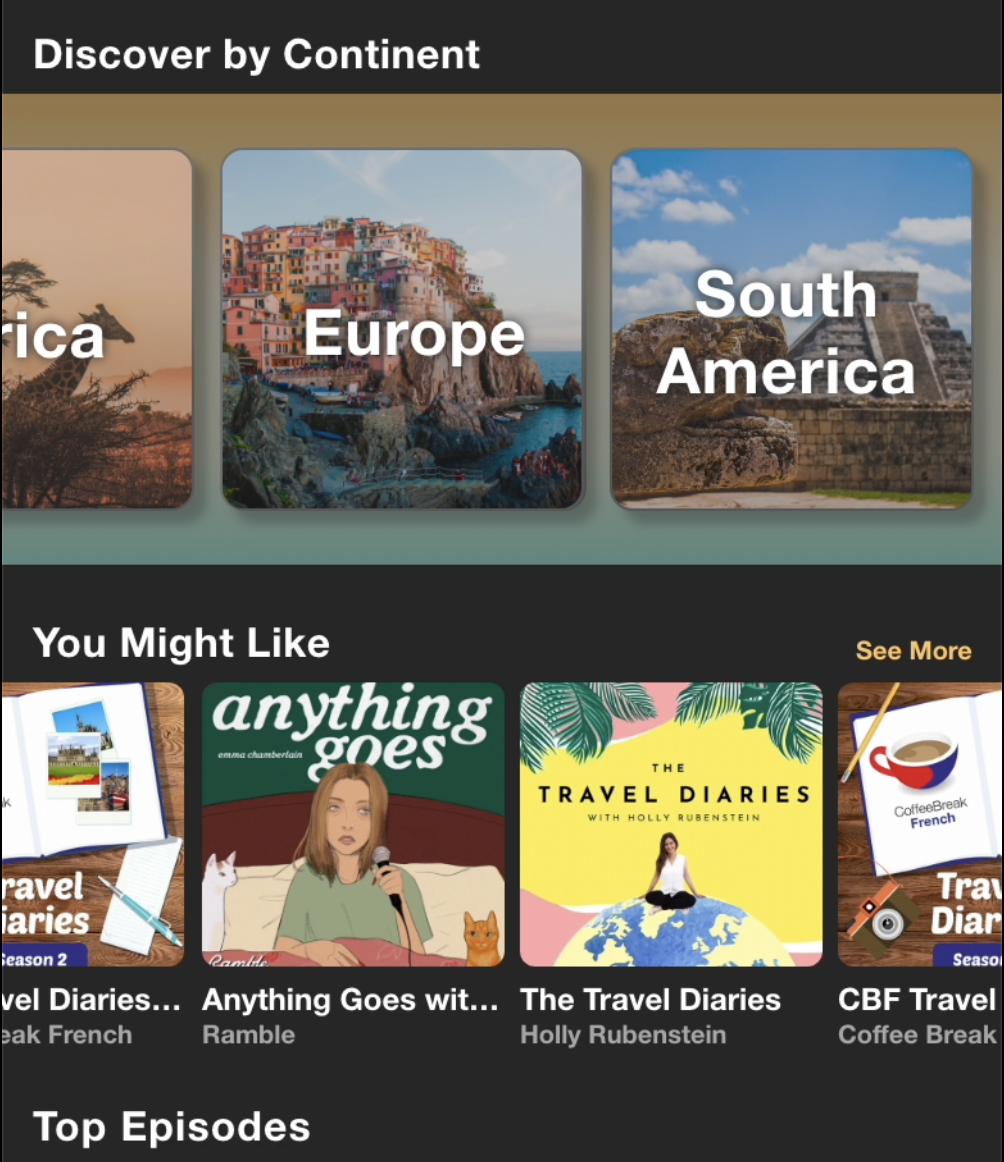Open The Travel Diaries podcast artwork

[670, 823]
